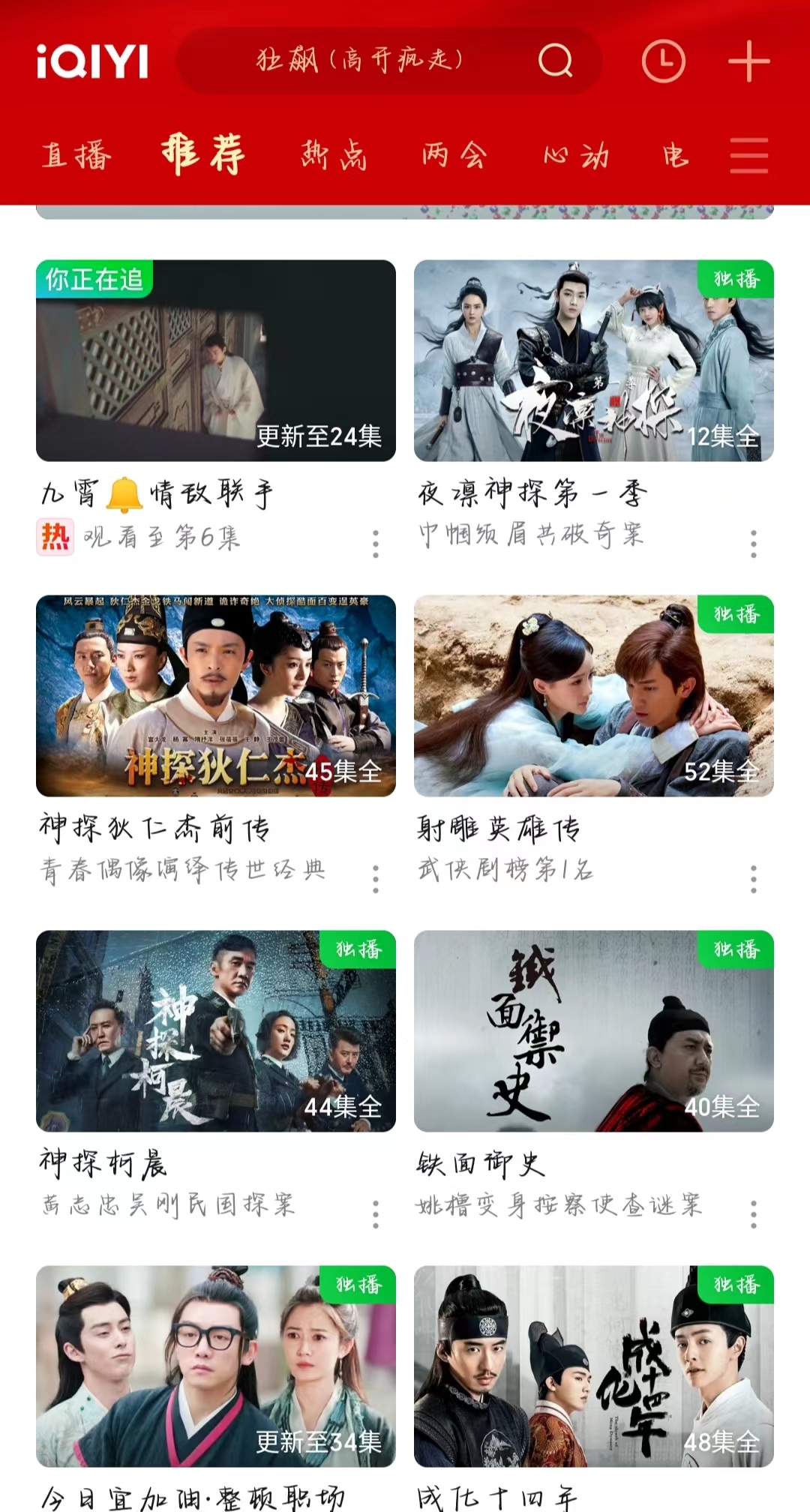
Task: Open 神探狄仁杰前传 drama card
Action: pyautogui.click(x=216, y=695)
